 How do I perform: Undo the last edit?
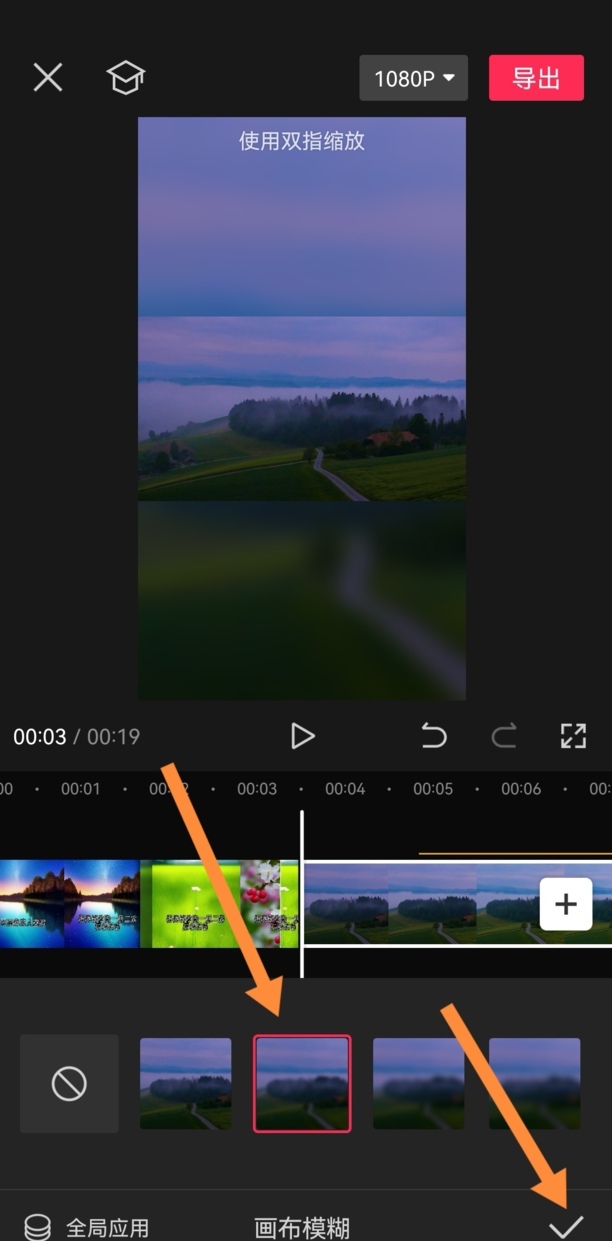(433, 737)
